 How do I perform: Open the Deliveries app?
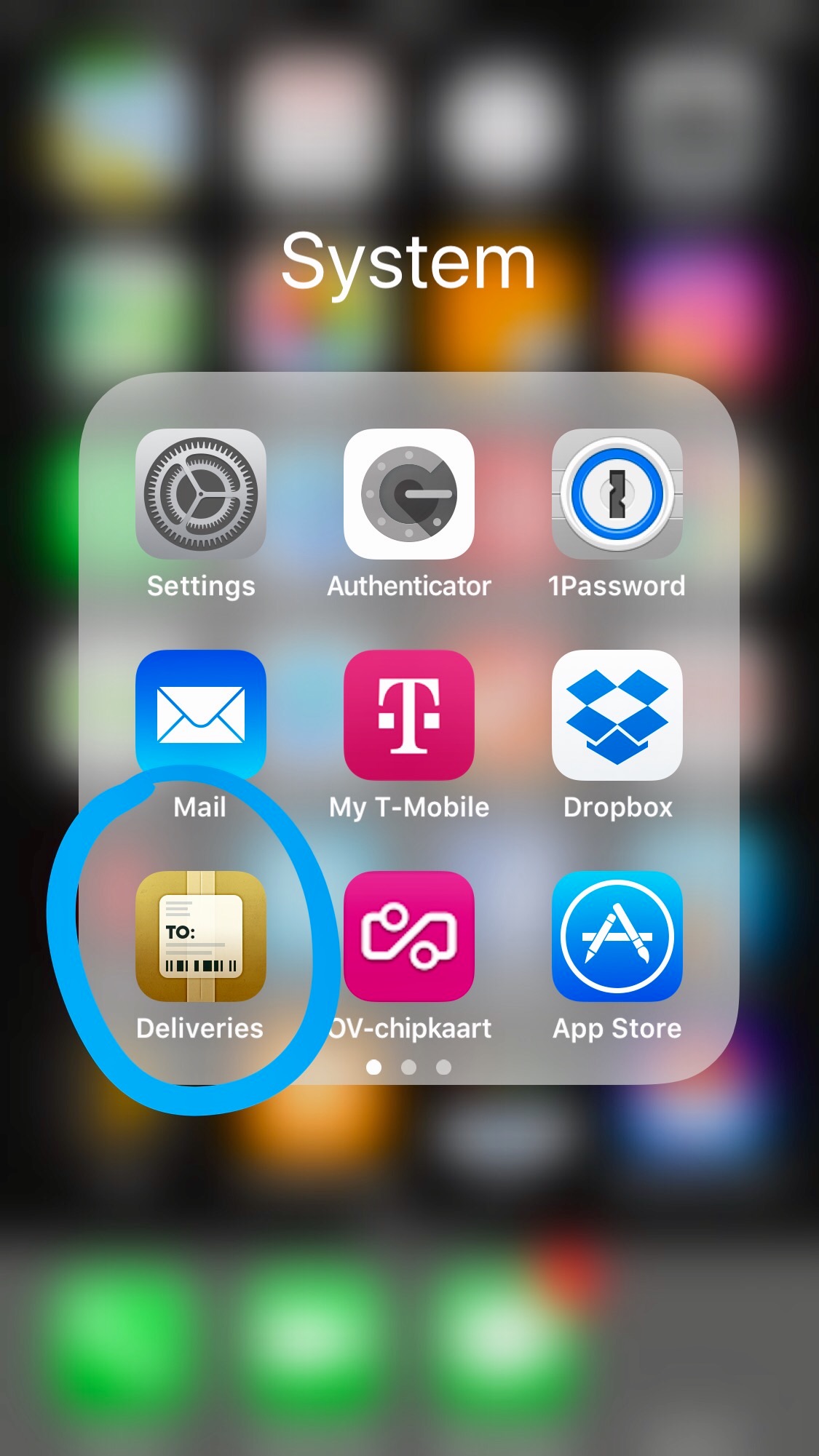tap(200, 936)
